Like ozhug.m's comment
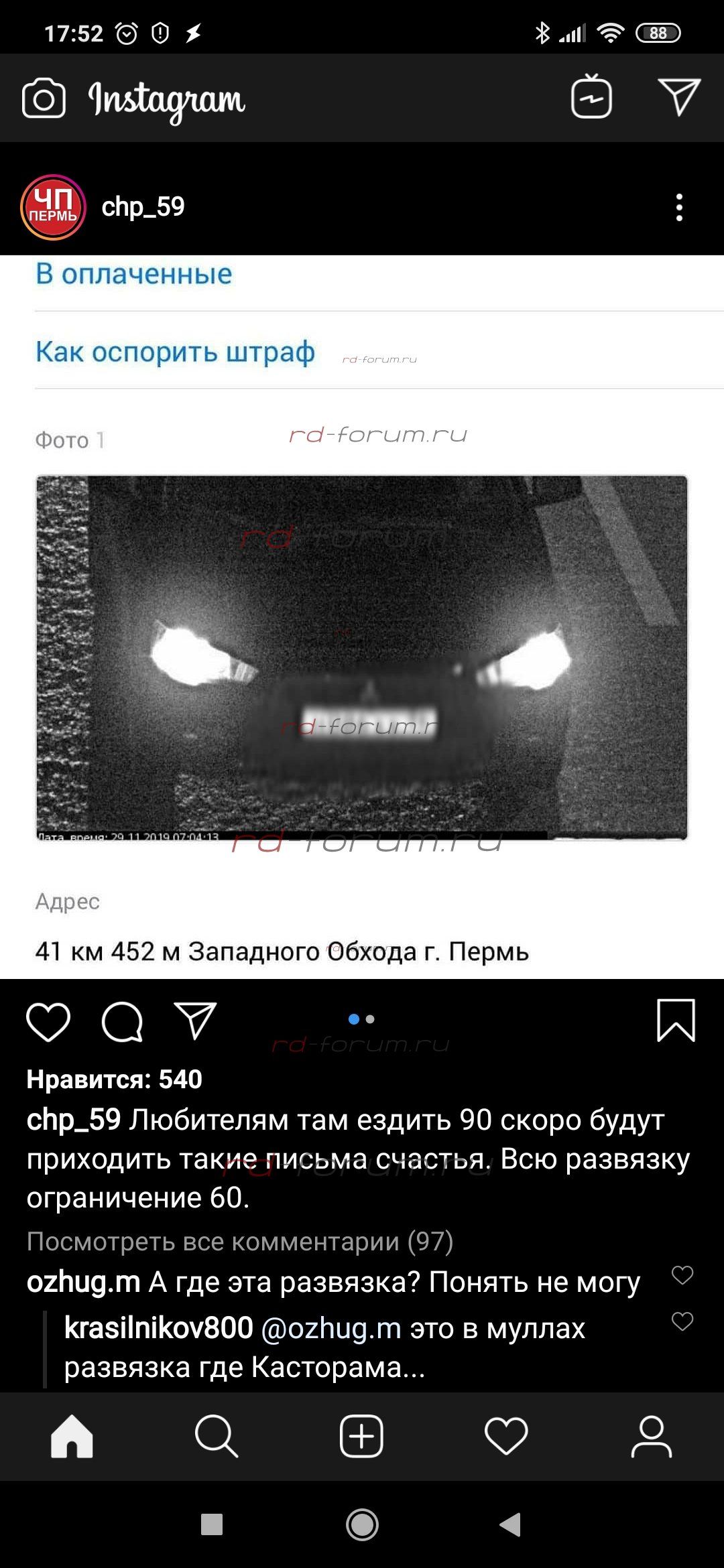 pos(682,1275)
